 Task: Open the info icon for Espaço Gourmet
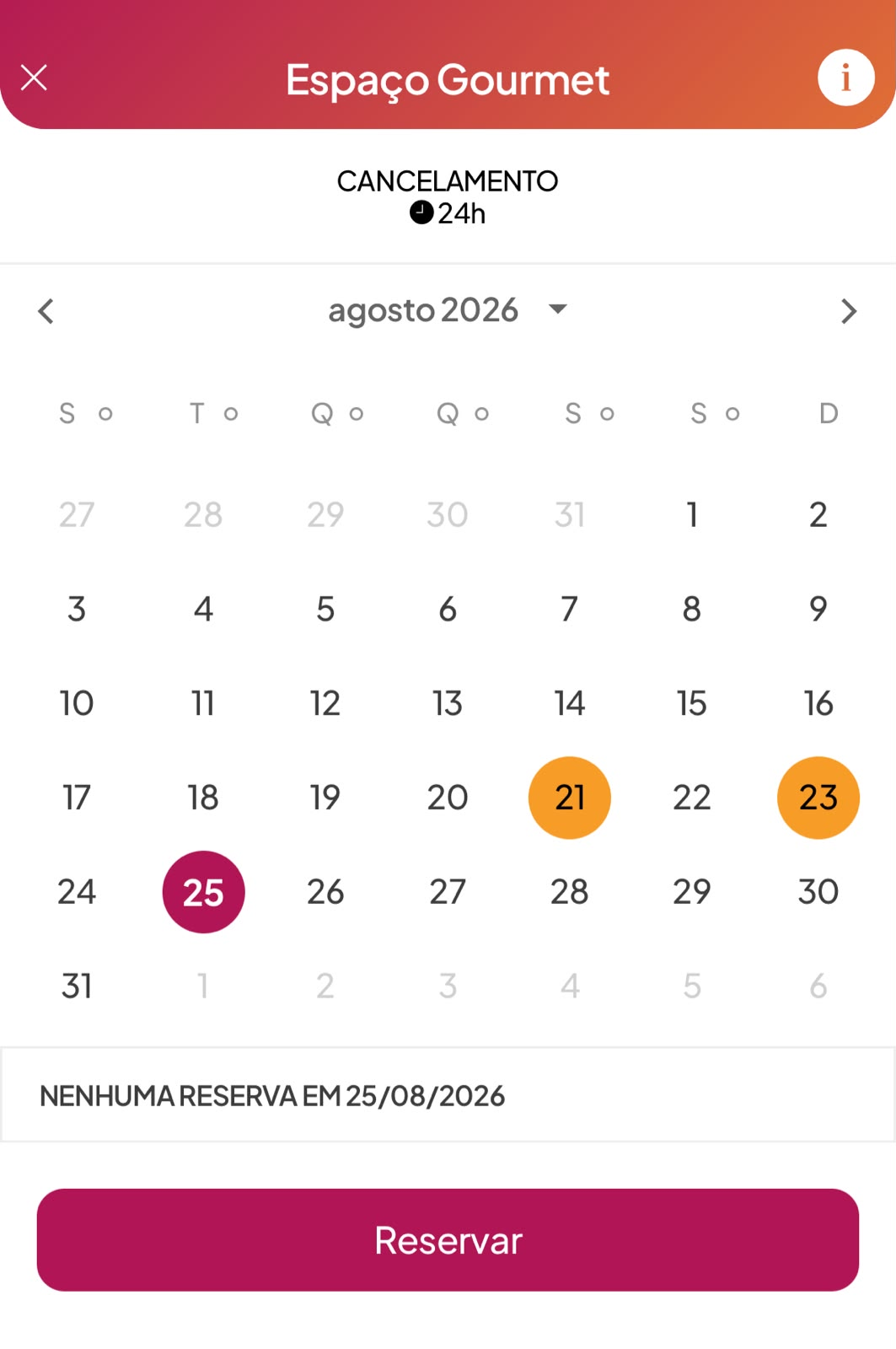tap(845, 78)
